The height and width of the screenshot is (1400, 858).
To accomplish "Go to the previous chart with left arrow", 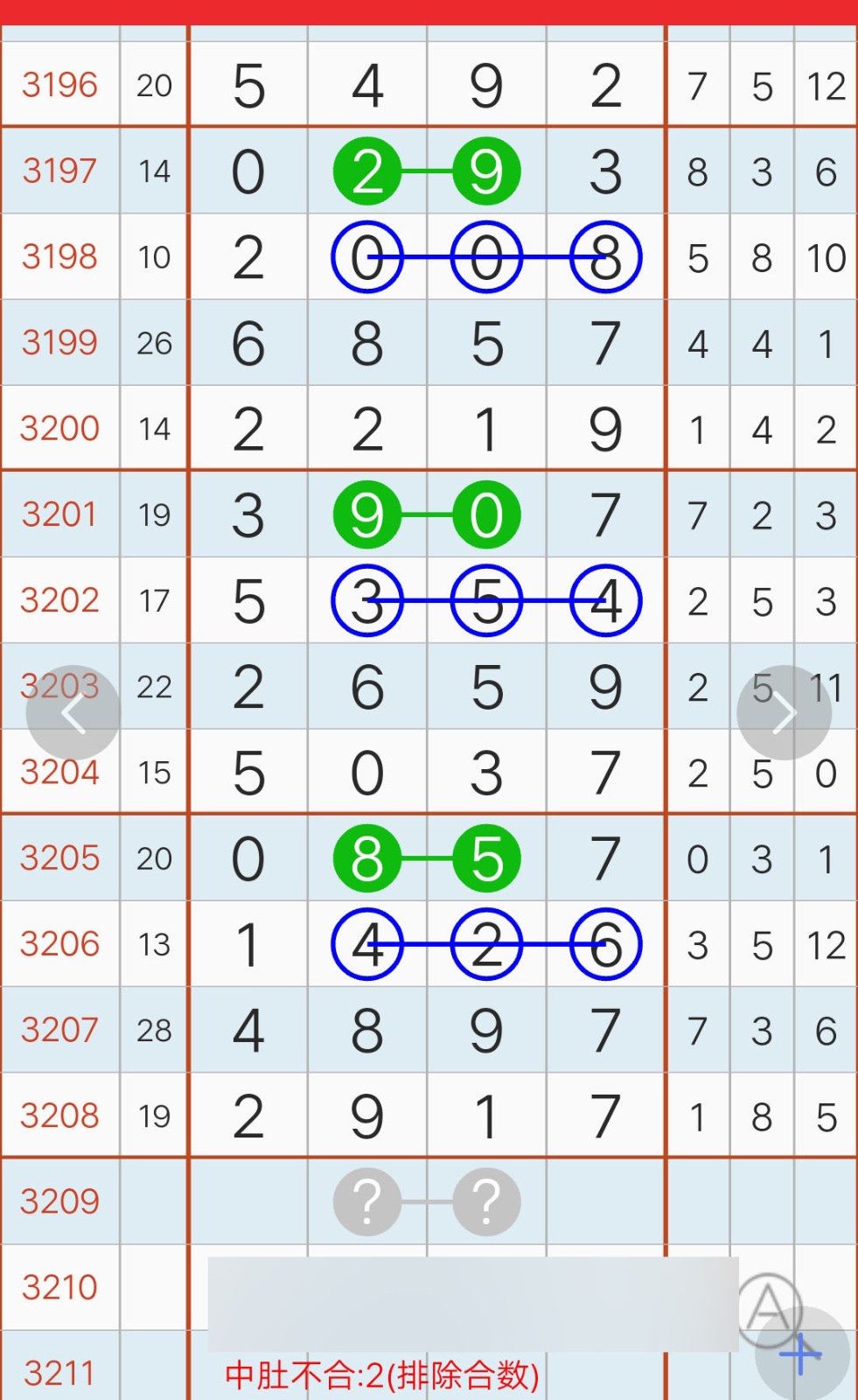I will pos(73,713).
